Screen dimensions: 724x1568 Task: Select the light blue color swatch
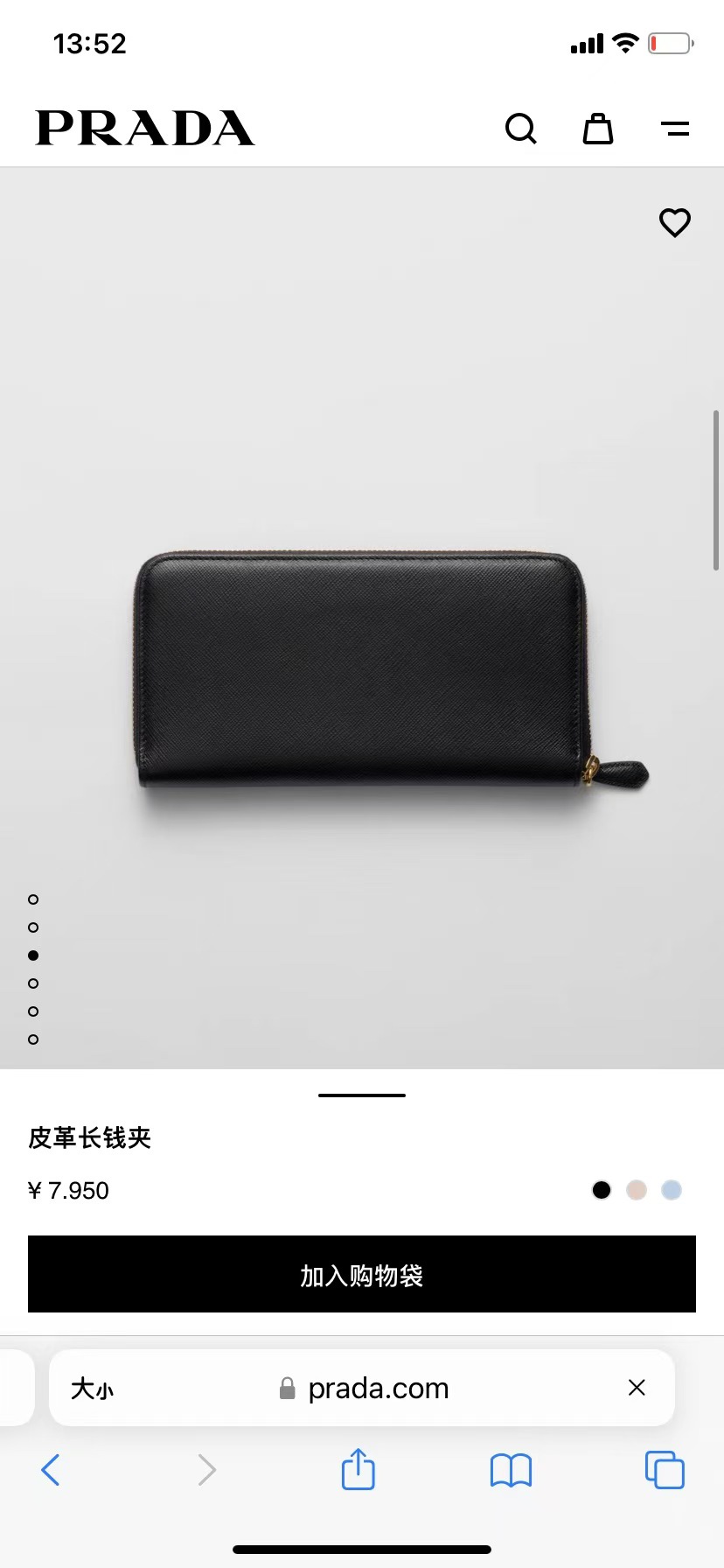[672, 1190]
